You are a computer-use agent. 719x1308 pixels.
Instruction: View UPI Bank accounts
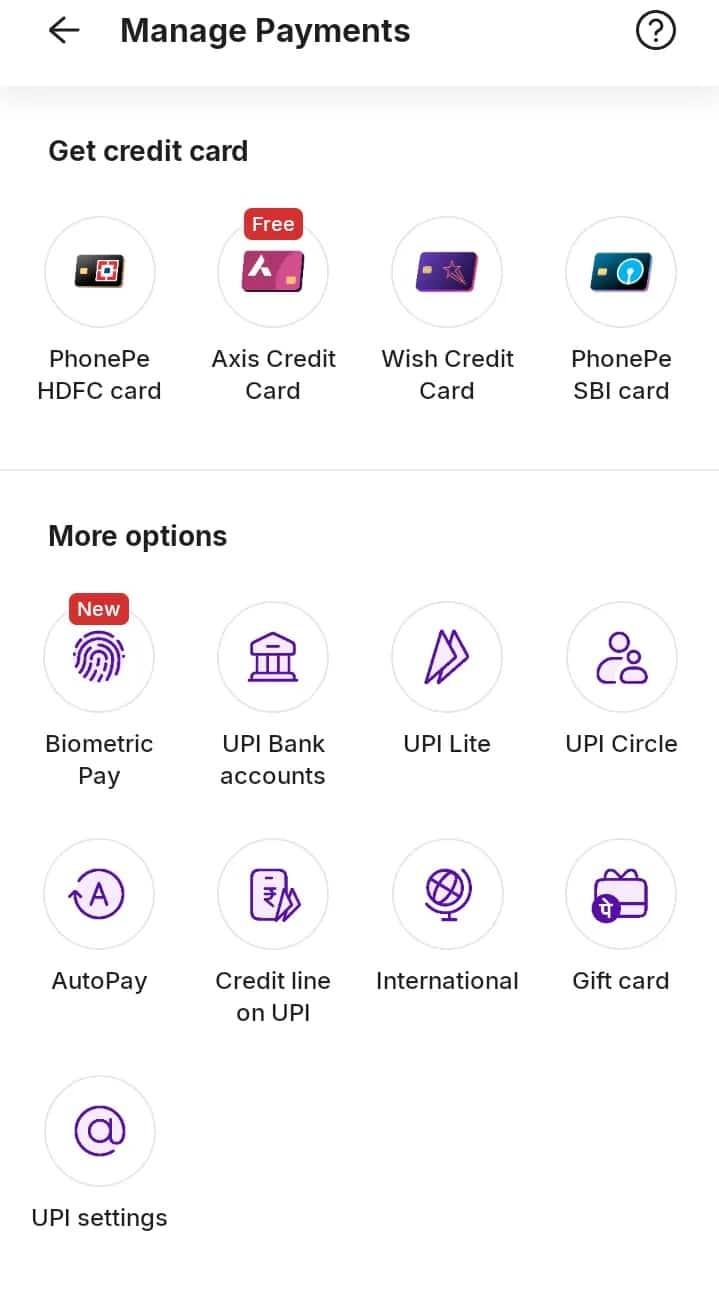pyautogui.click(x=273, y=657)
